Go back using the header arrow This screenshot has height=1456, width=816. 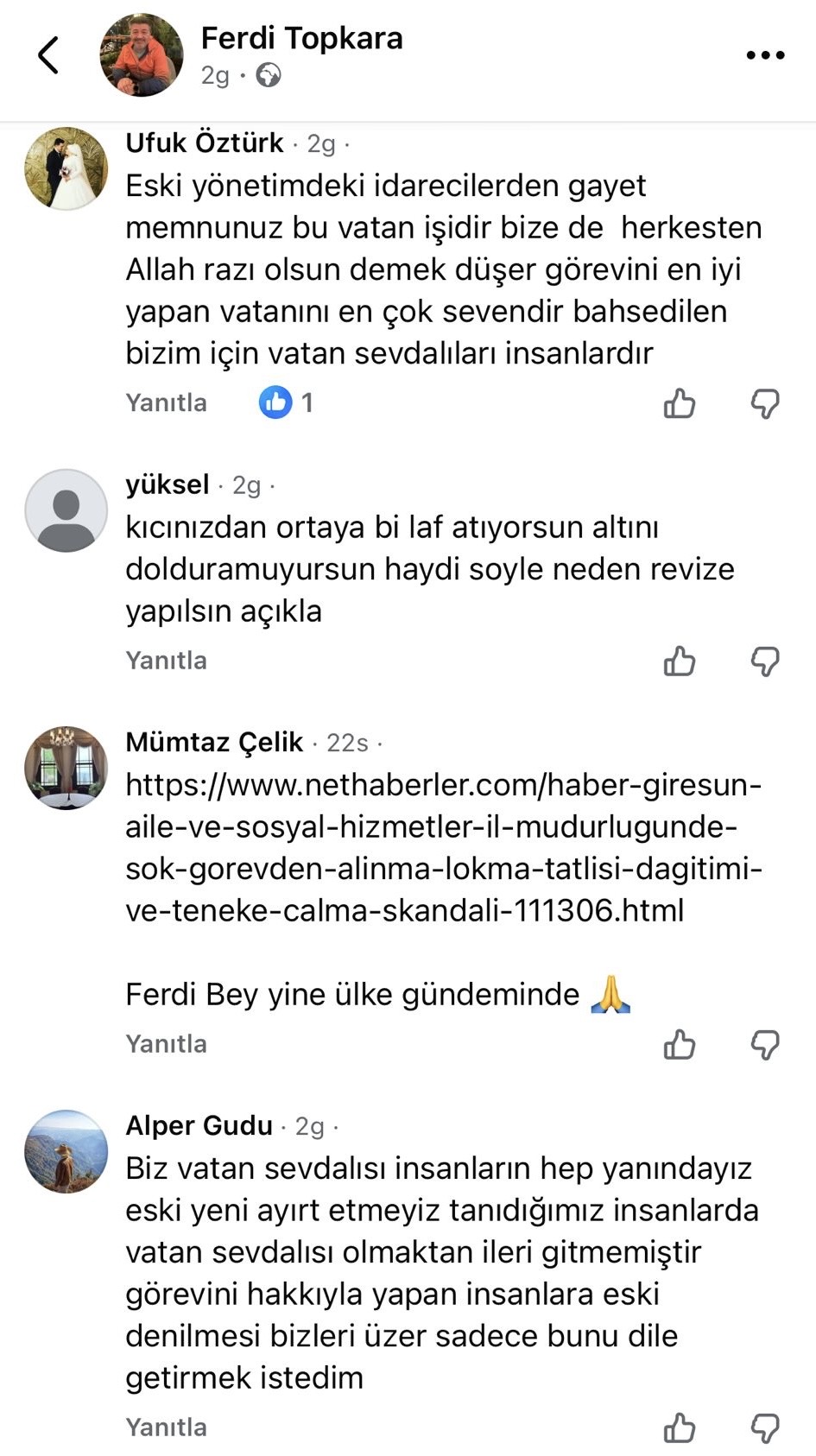pyautogui.click(x=49, y=56)
